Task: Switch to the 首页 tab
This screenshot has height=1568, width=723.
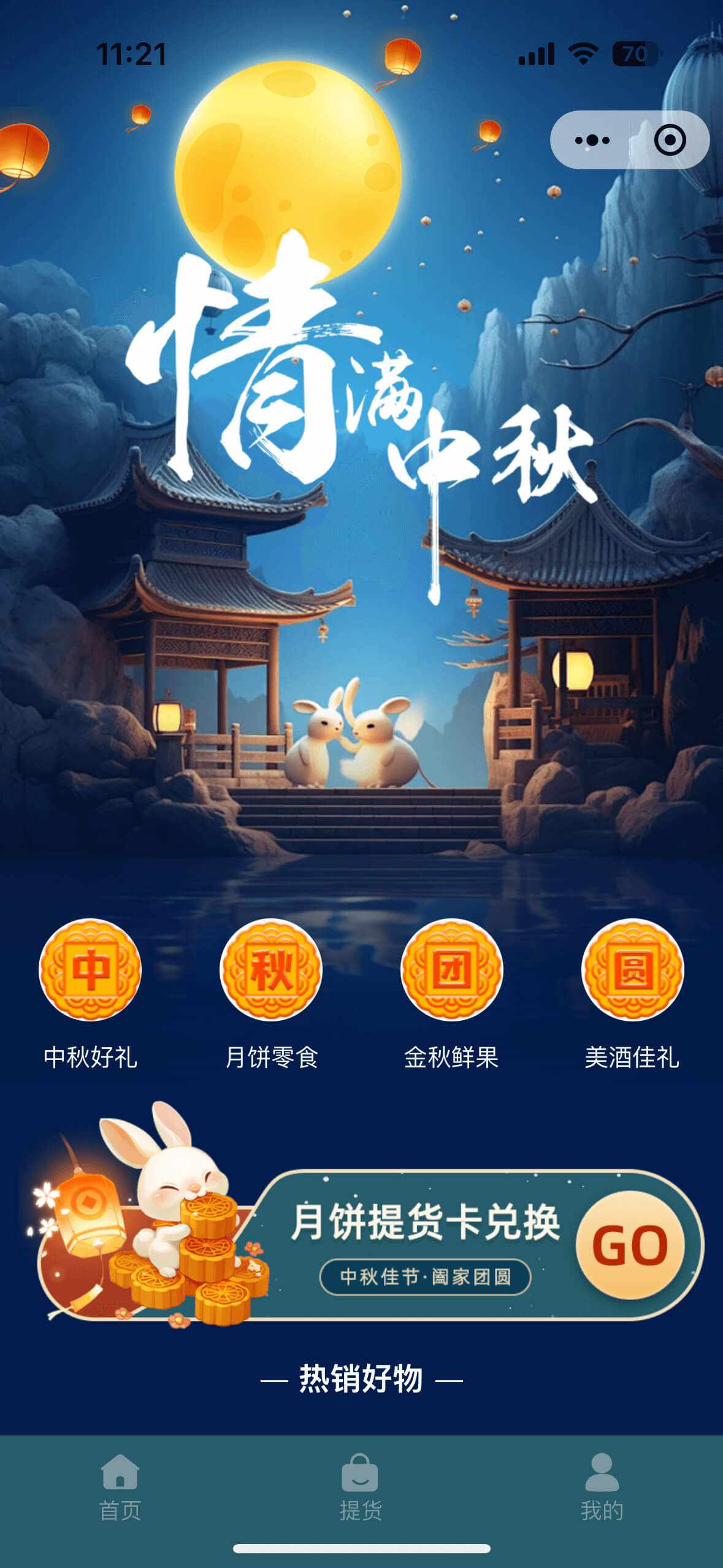Action: tap(120, 1487)
